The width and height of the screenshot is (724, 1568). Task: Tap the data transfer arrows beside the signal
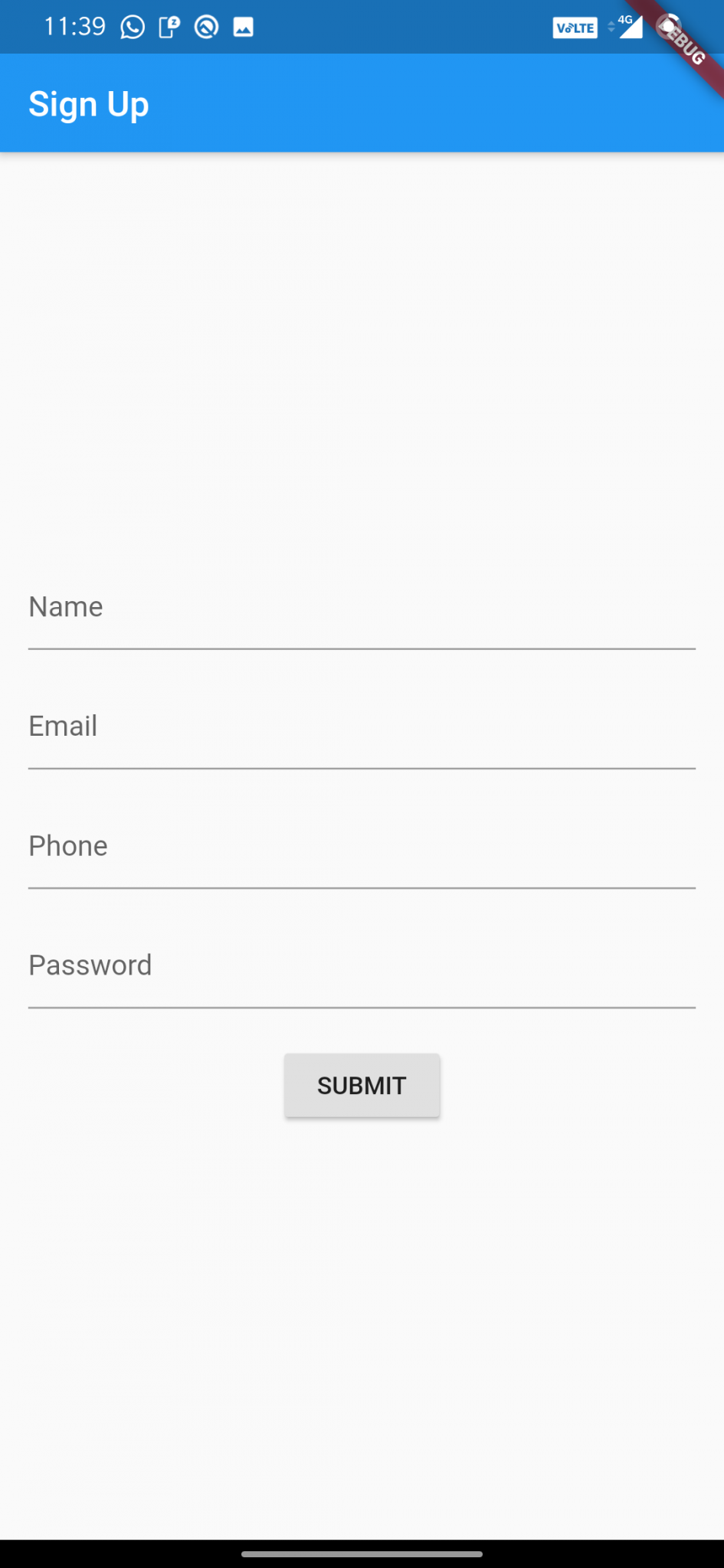tap(611, 28)
